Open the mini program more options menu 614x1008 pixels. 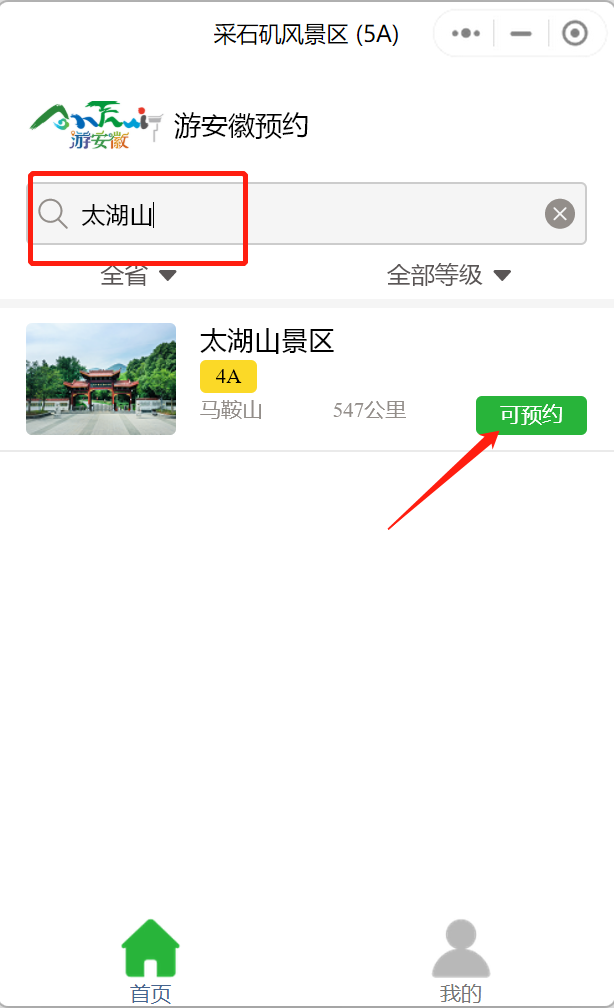[x=466, y=34]
